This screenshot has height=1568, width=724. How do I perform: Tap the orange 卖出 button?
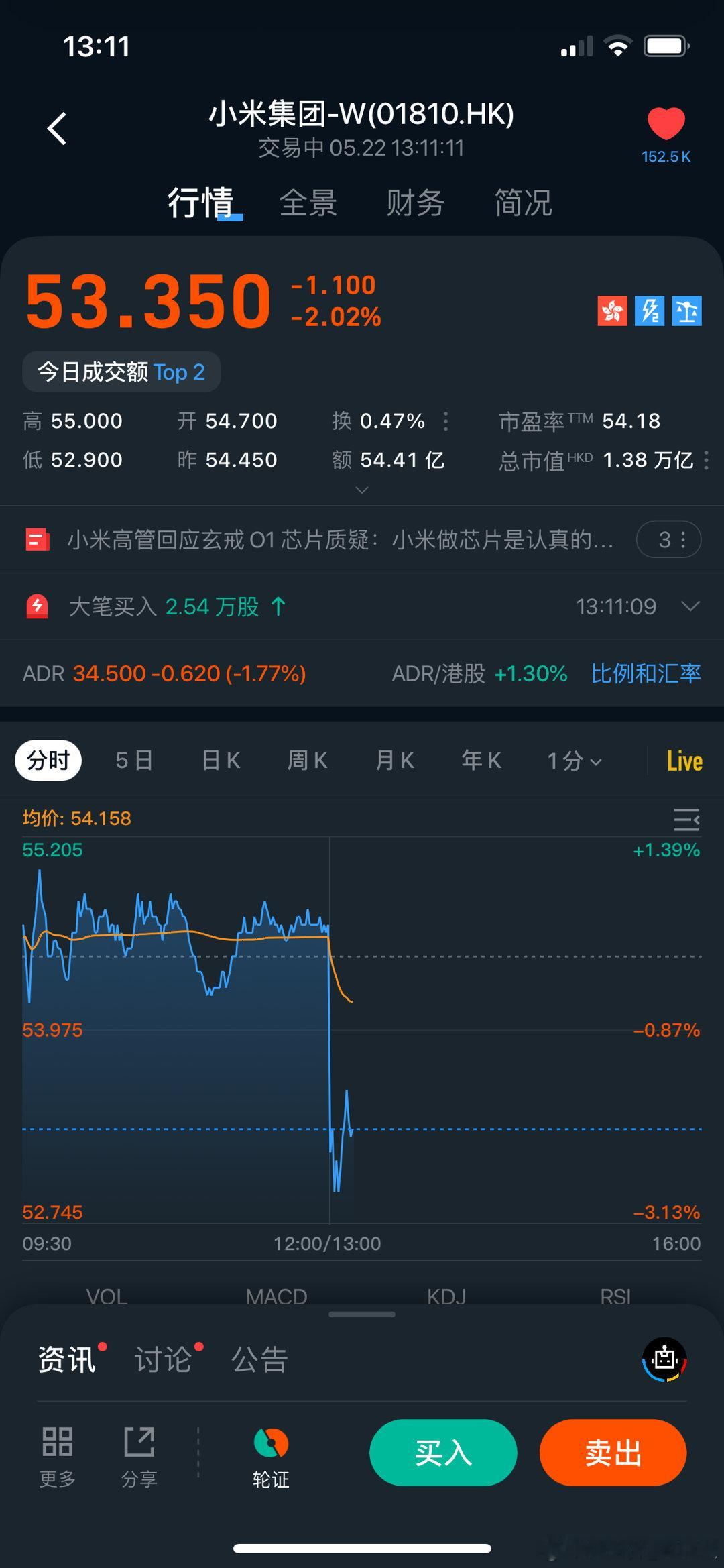[x=613, y=1452]
